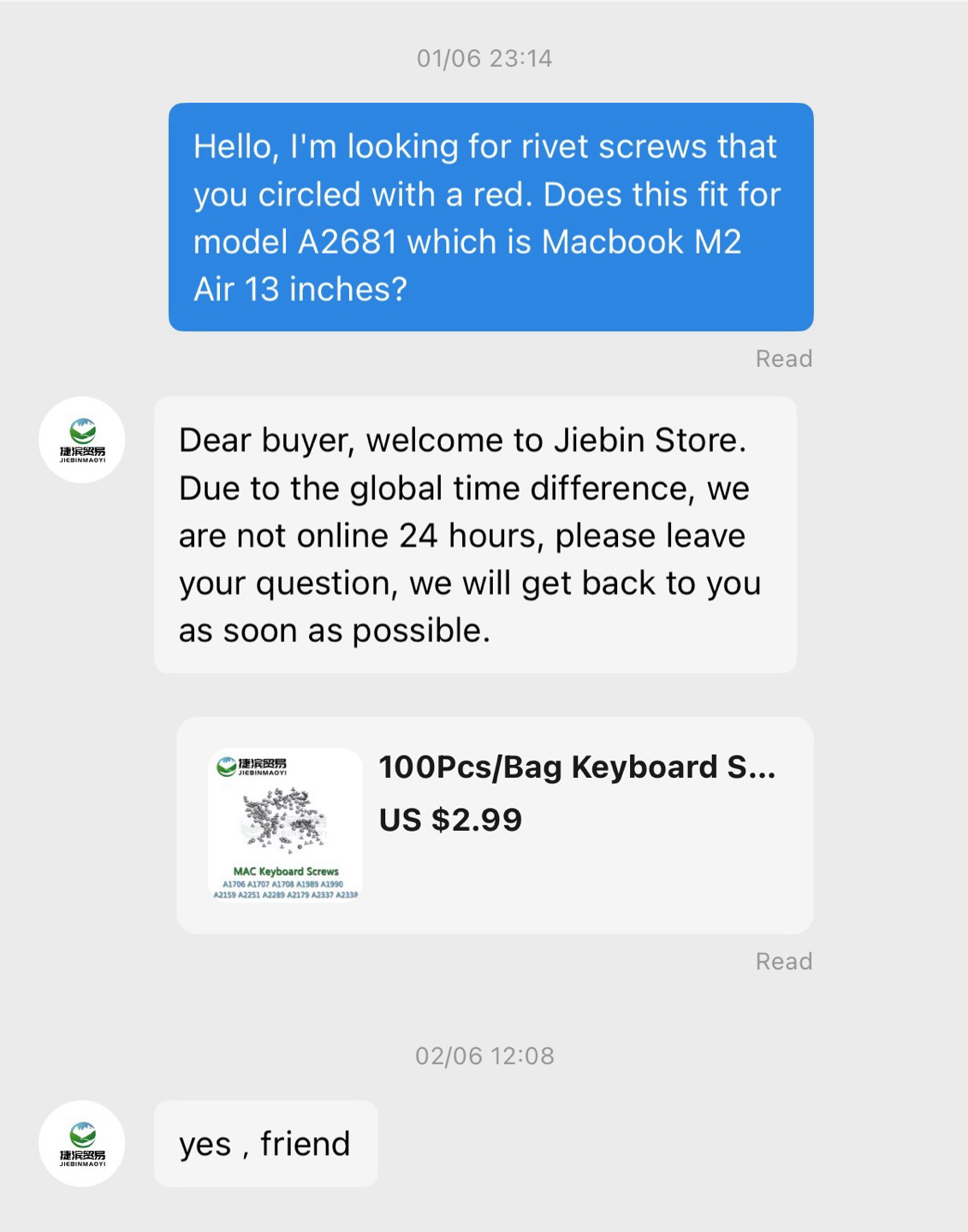Tap seller avatar next to "yes, friend"
This screenshot has height=1232, width=968.
pos(82,1144)
